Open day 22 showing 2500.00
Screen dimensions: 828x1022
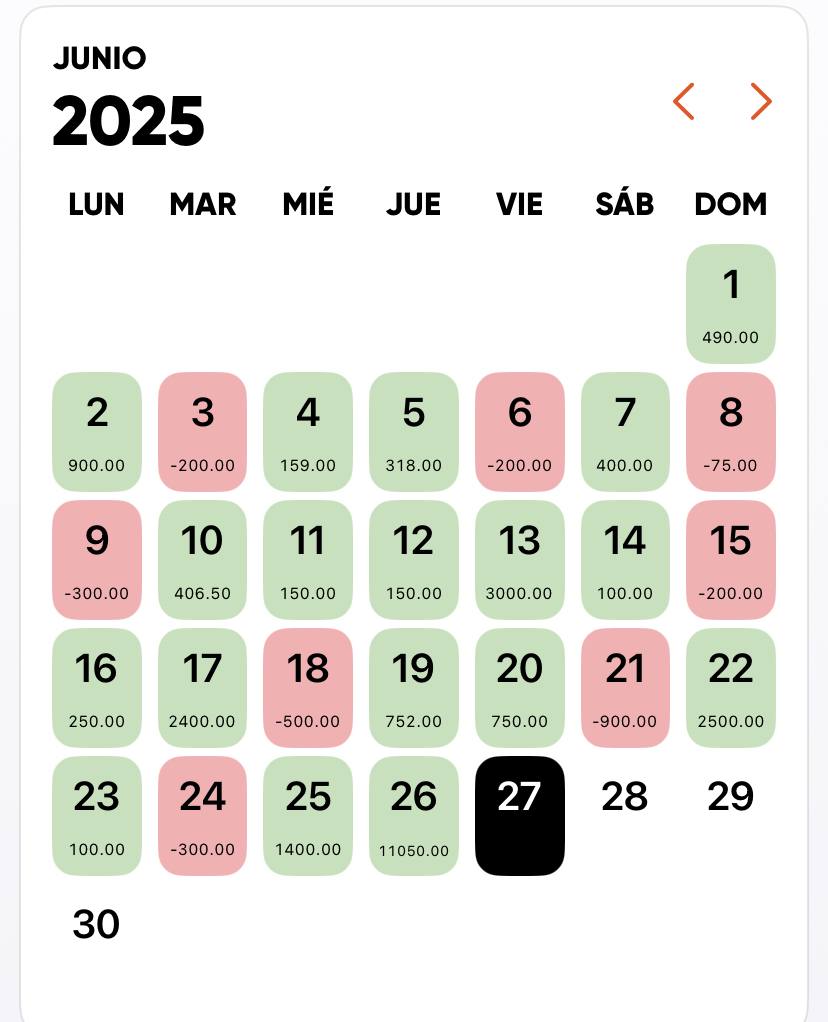tap(731, 688)
